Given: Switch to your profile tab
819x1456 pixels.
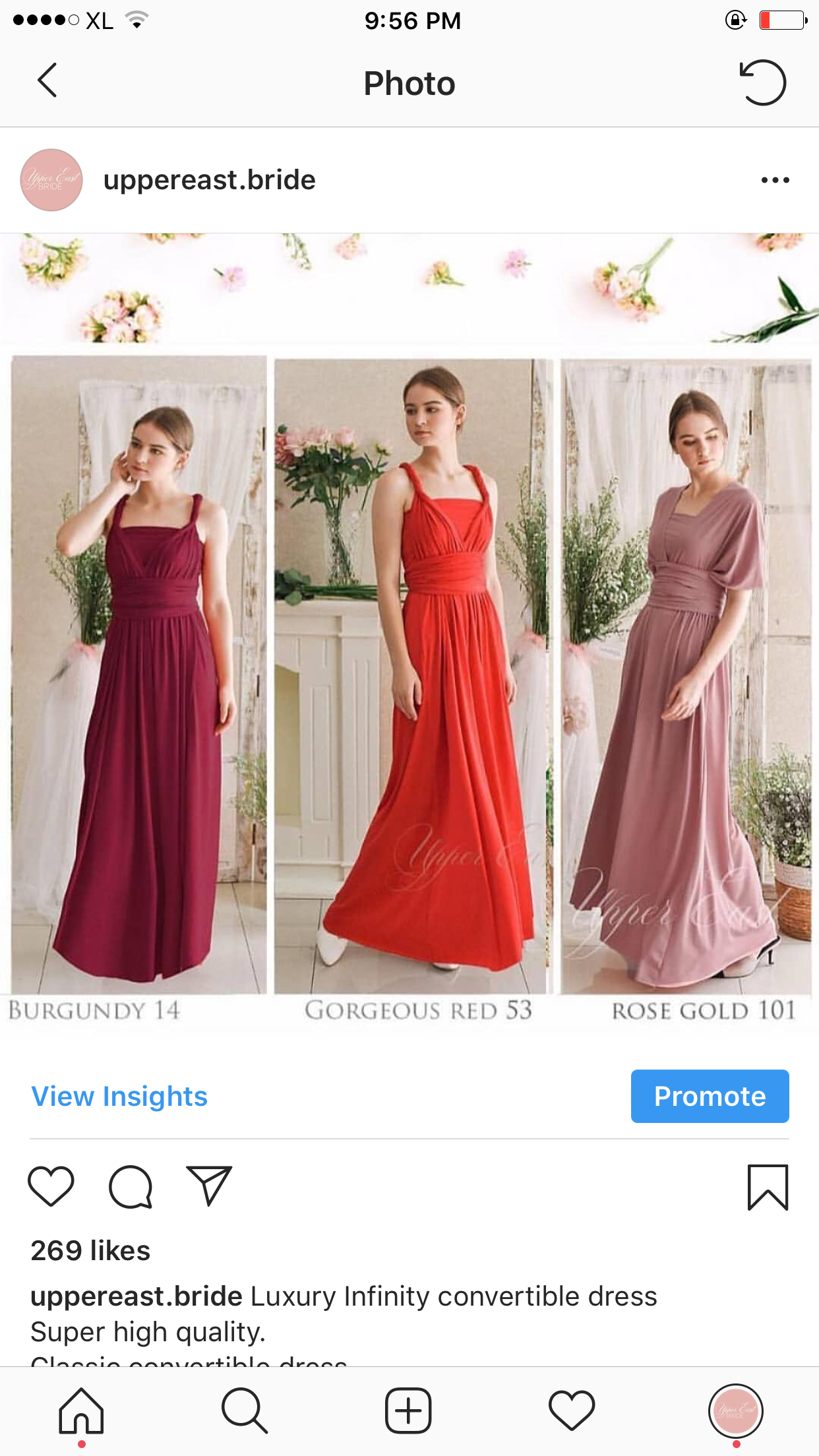Looking at the screenshot, I should (x=737, y=1411).
